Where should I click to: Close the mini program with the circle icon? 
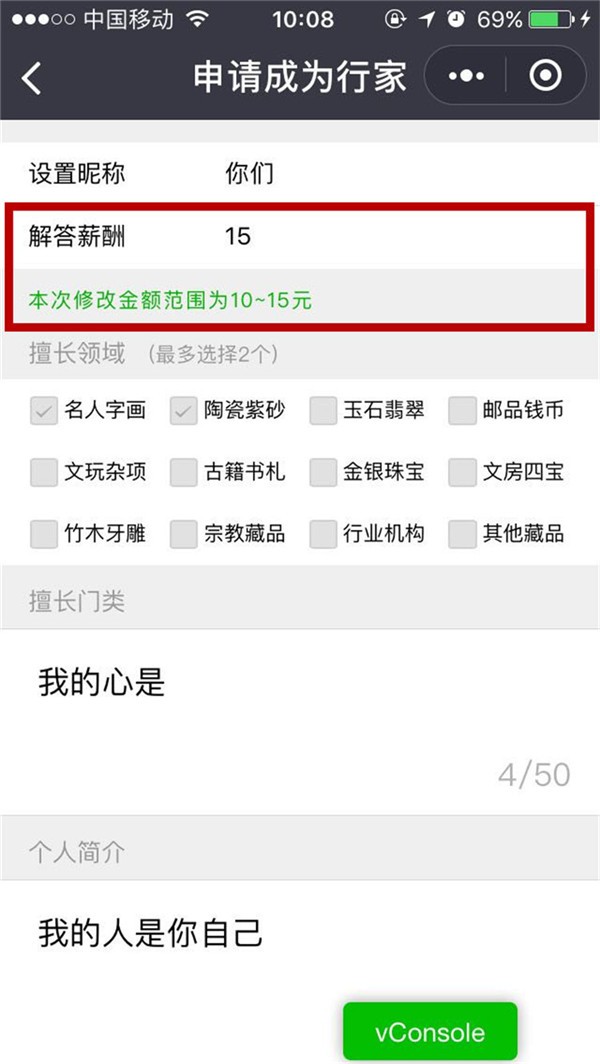pos(545,76)
